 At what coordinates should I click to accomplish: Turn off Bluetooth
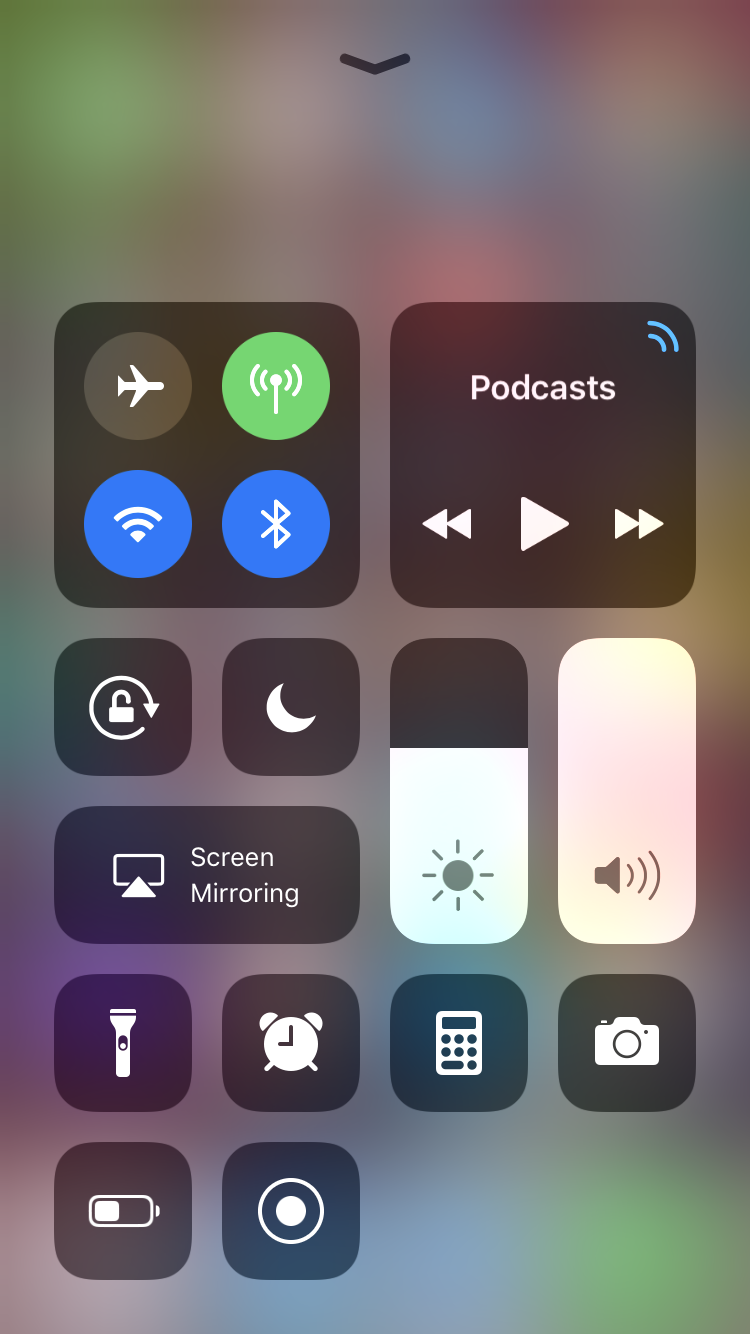pos(276,524)
